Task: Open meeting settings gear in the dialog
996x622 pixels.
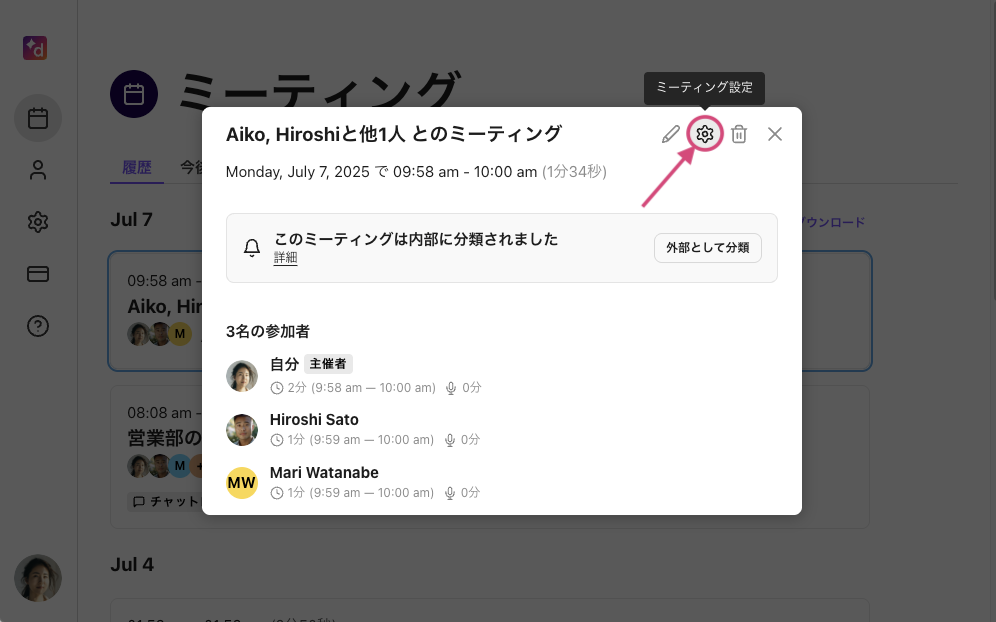Action: tap(705, 134)
